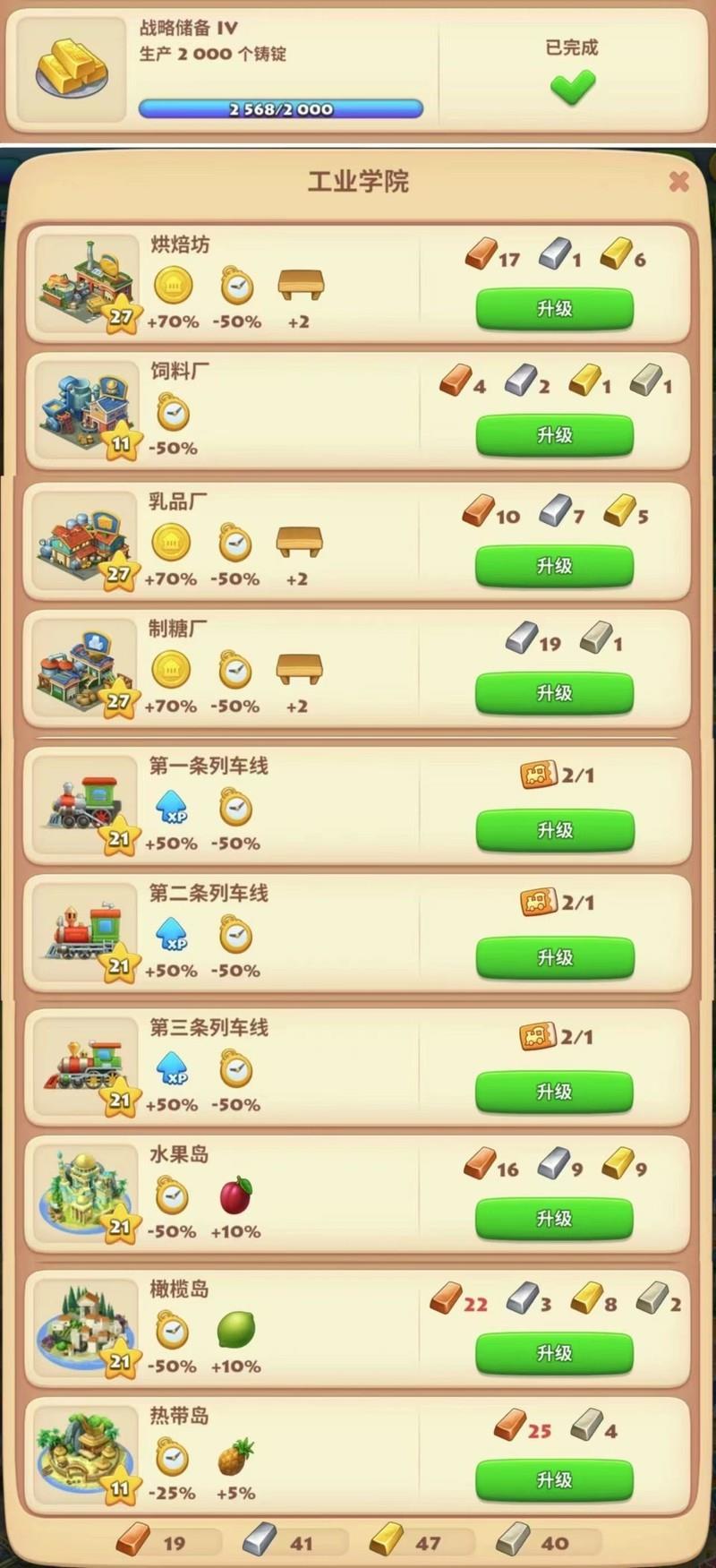The height and width of the screenshot is (1568, 716).
Task: Close the 工业学院 window
Action: [x=678, y=182]
